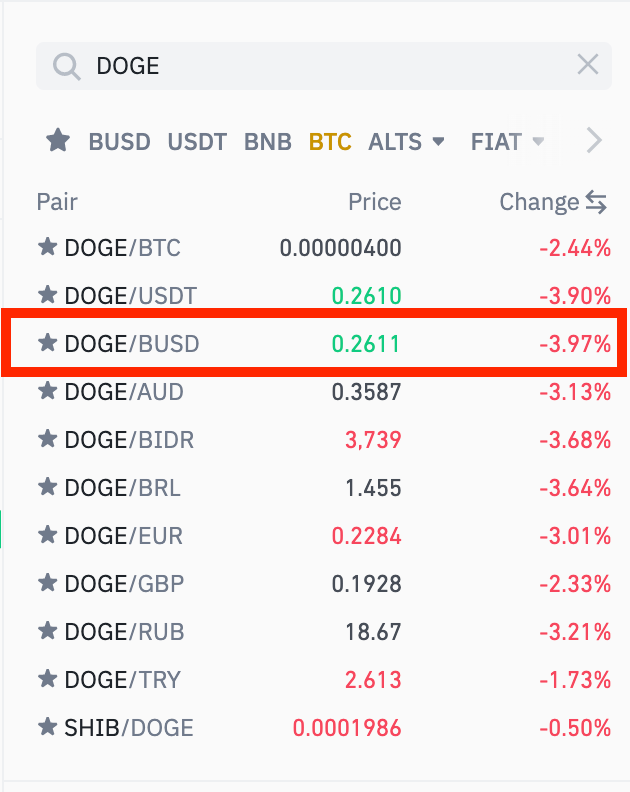
Task: Open the DOGE/EUR pair
Action: click(123, 536)
